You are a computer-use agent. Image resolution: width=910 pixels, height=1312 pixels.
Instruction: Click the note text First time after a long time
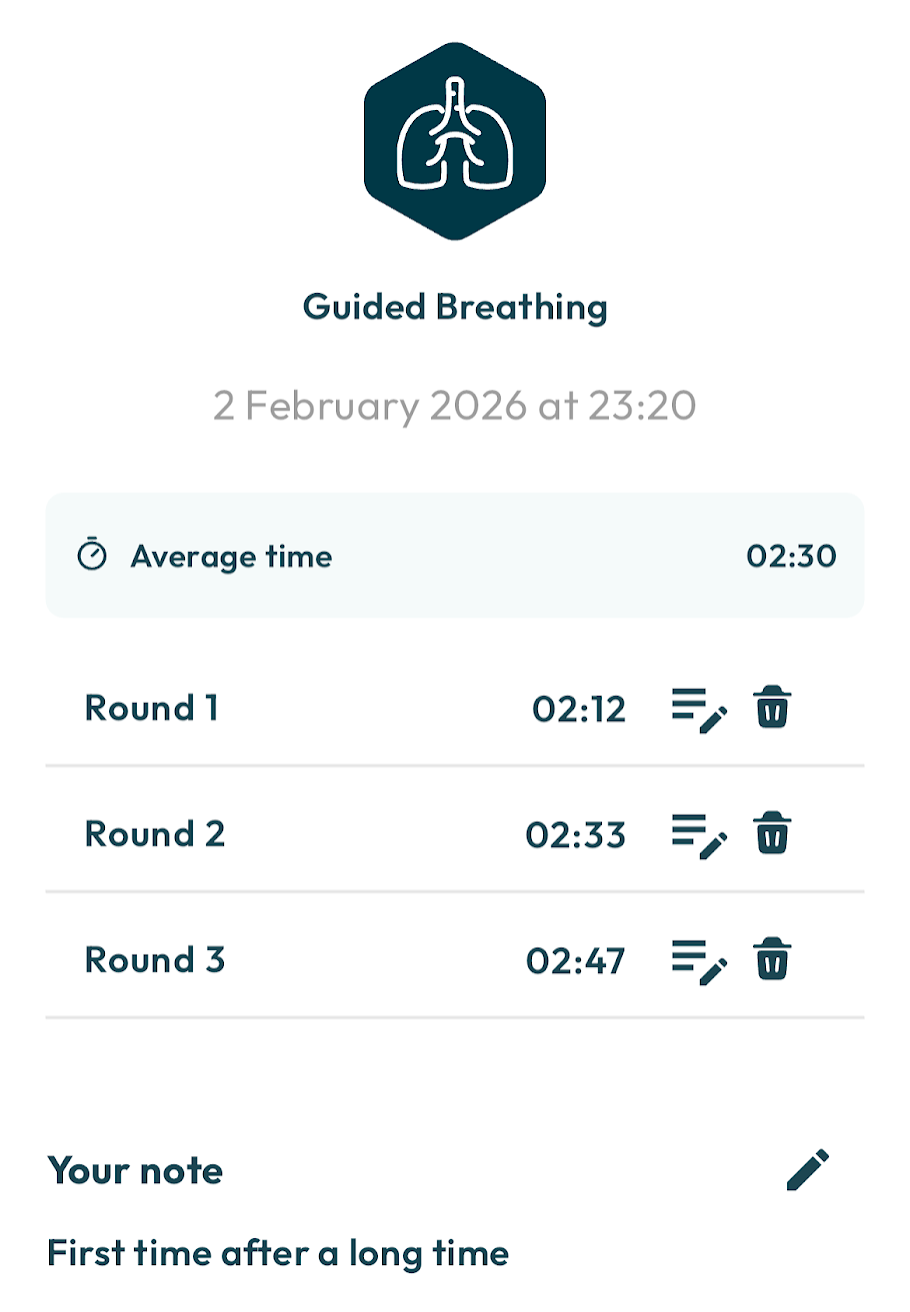[x=278, y=1252]
